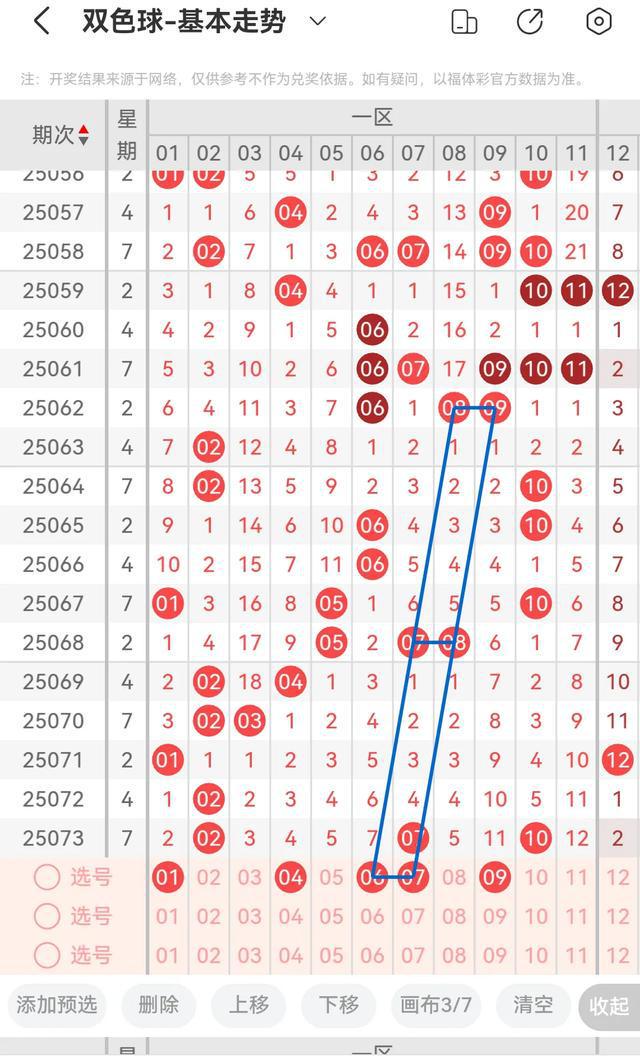
Task: Tap 上移 to move up
Action: [249, 1005]
